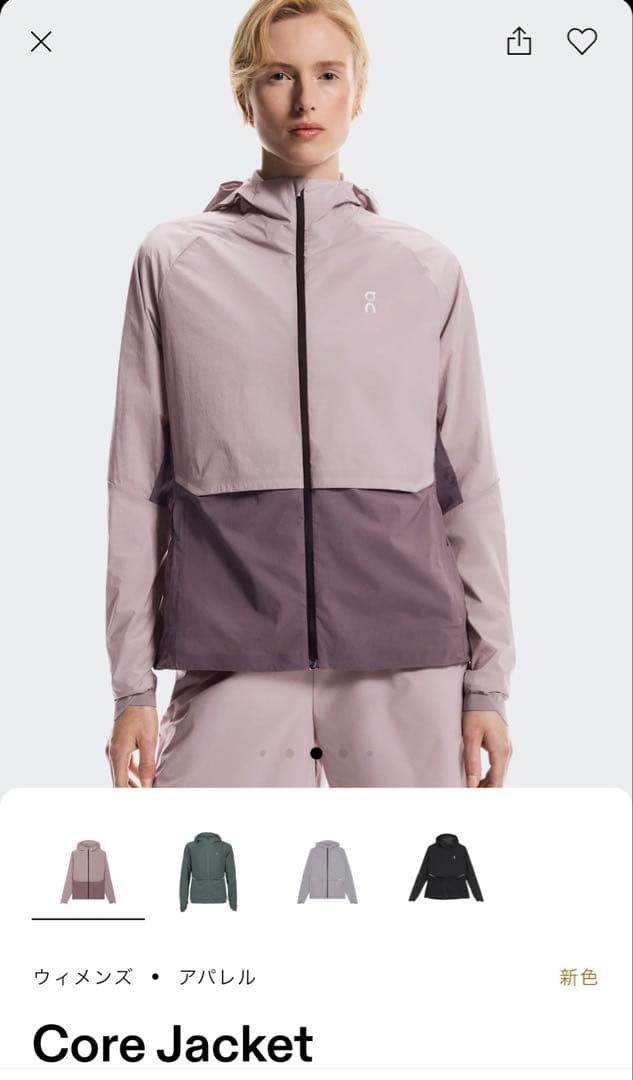The image size is (633, 1080).
Task: Close the product detail view
Action: [x=41, y=41]
